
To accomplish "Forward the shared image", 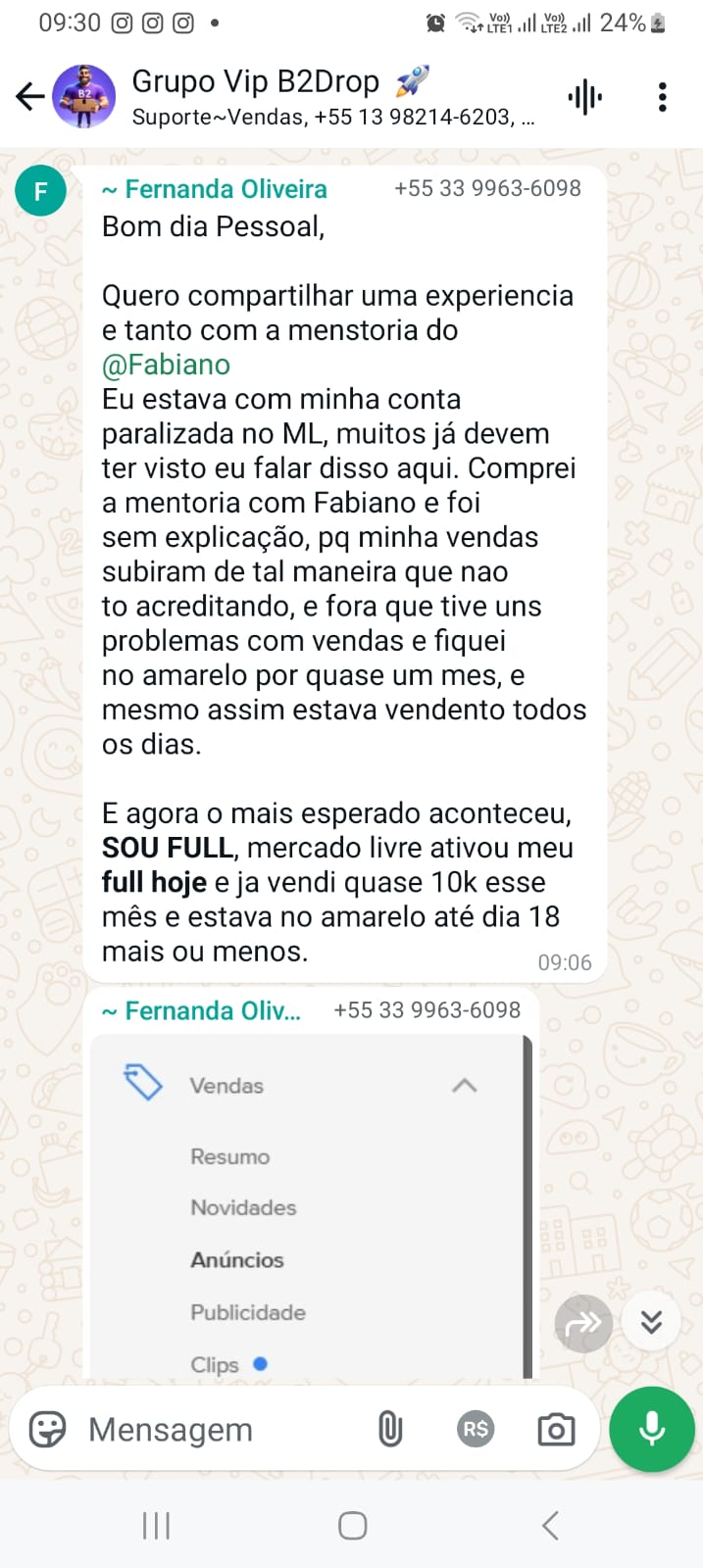I will click(x=583, y=1324).
